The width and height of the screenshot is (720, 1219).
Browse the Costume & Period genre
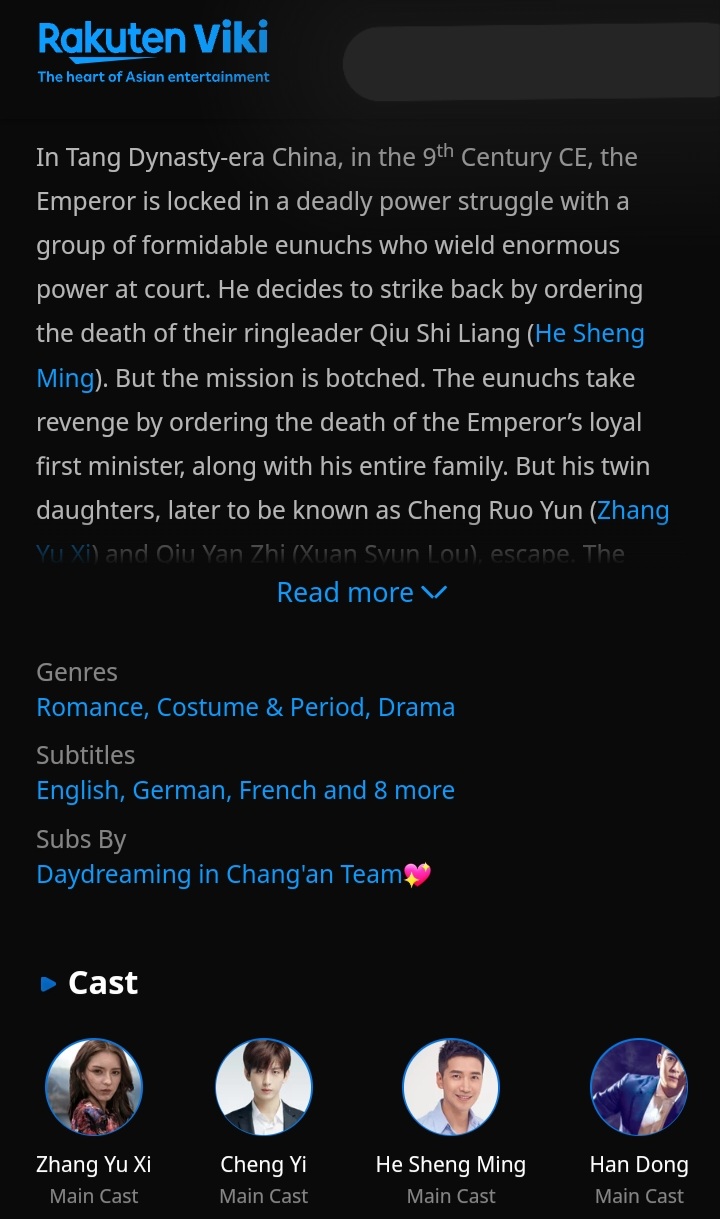(x=264, y=707)
